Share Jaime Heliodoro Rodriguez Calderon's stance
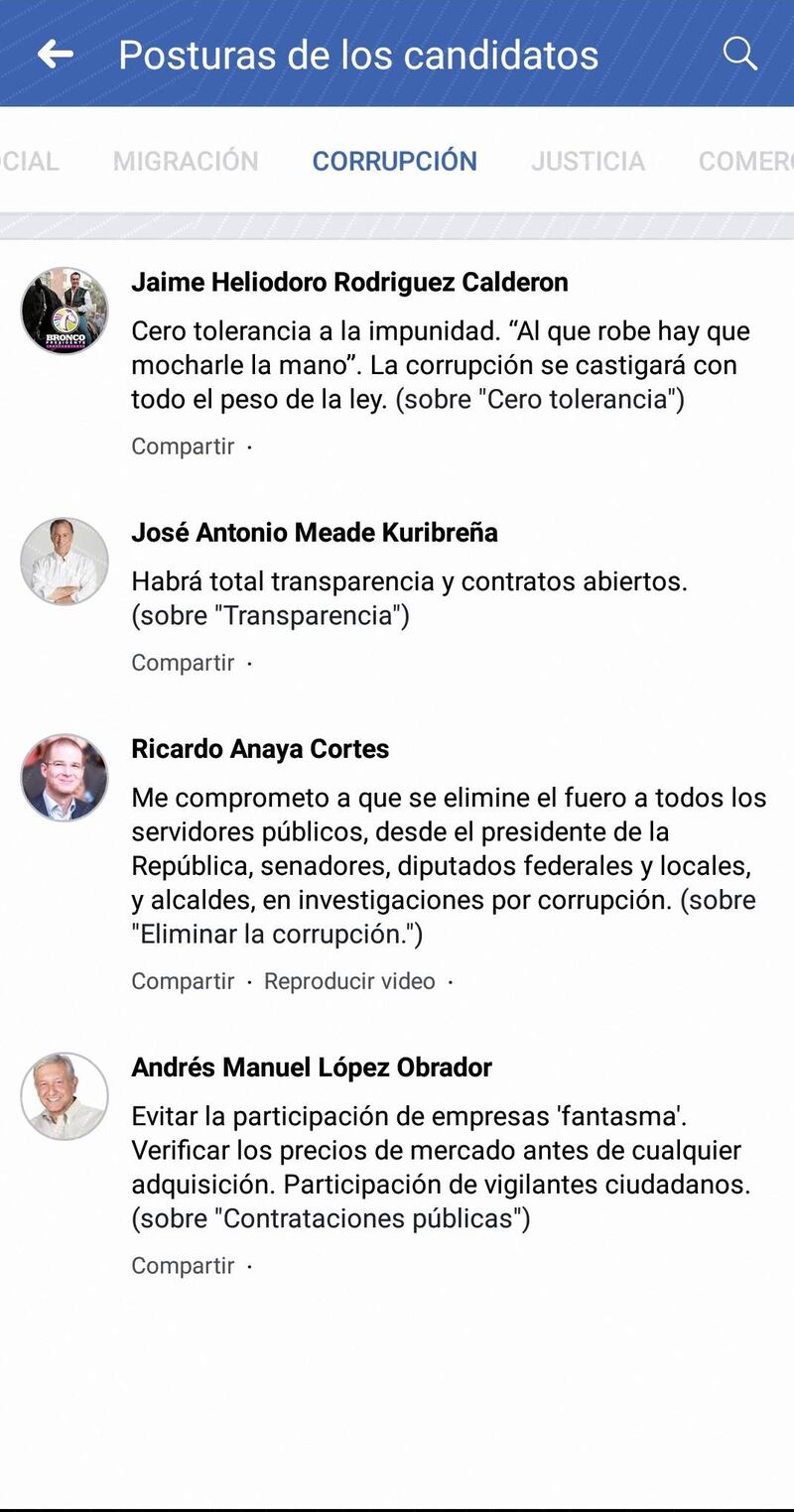 tap(183, 446)
